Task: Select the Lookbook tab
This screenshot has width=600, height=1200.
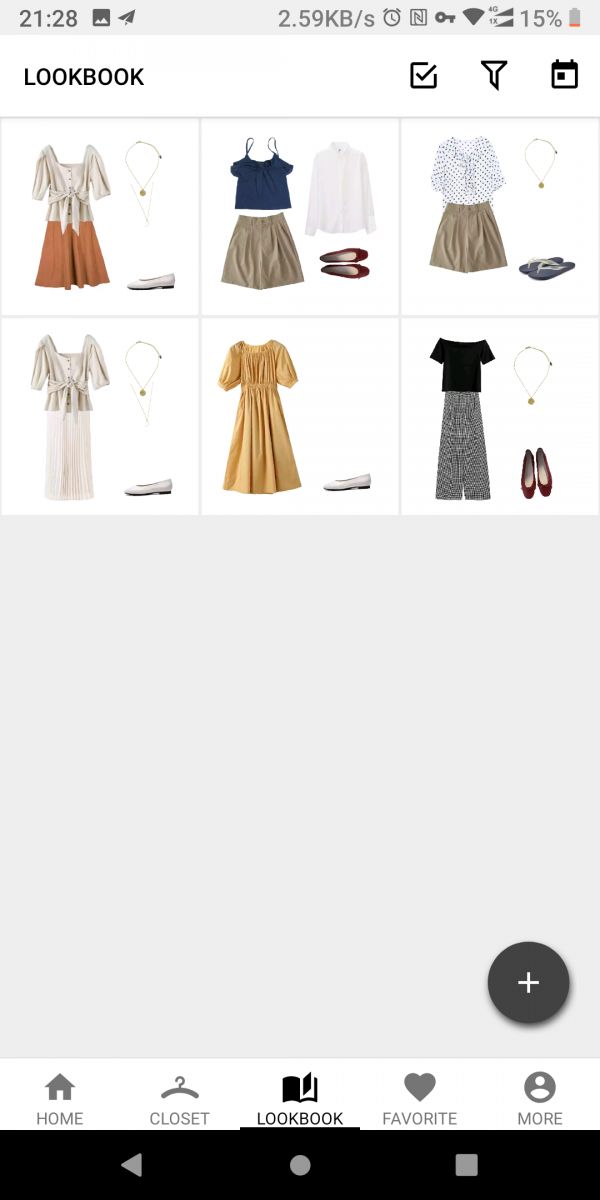Action: pyautogui.click(x=300, y=1098)
